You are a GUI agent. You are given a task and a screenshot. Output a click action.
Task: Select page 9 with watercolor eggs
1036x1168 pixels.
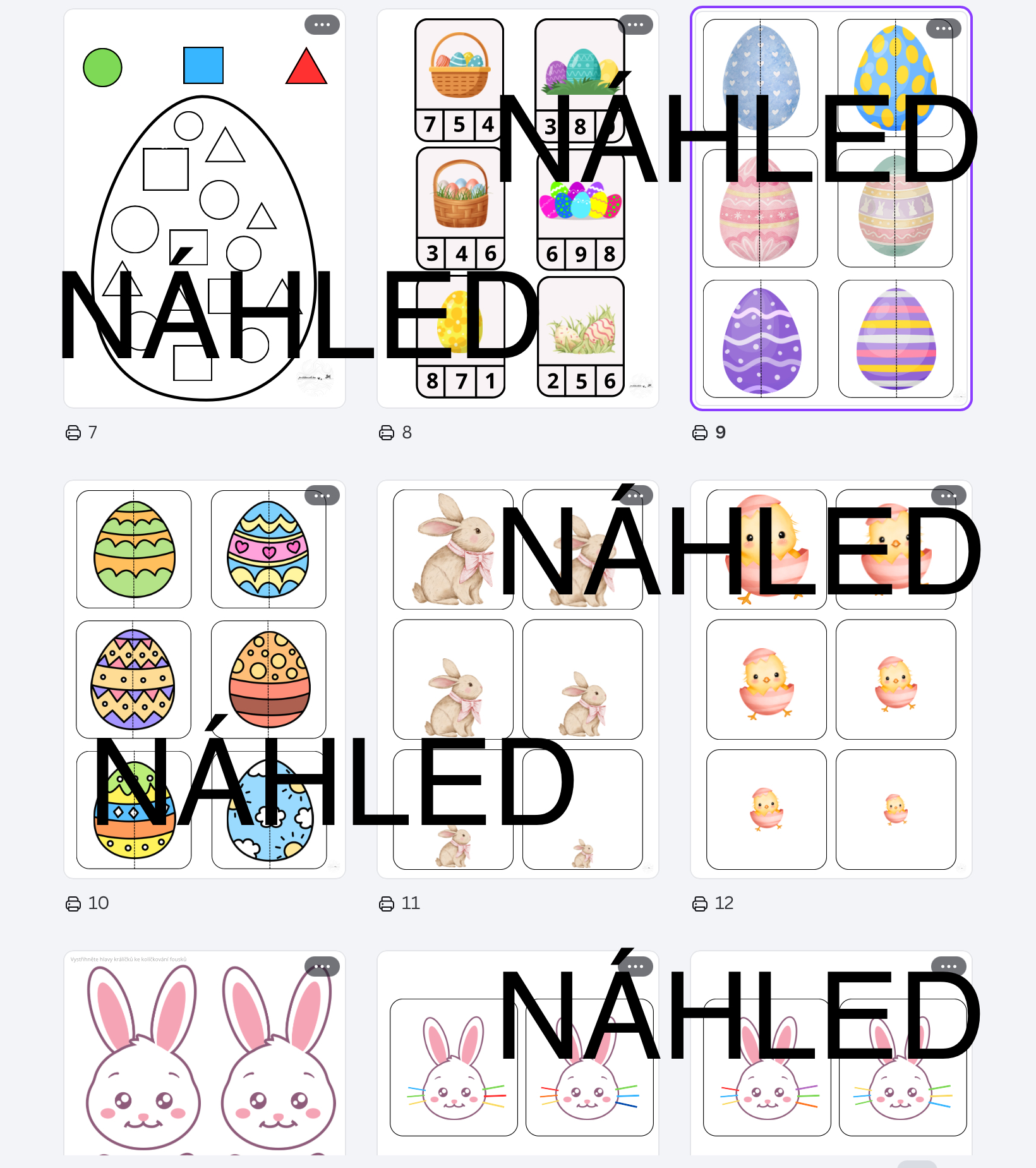[831, 208]
